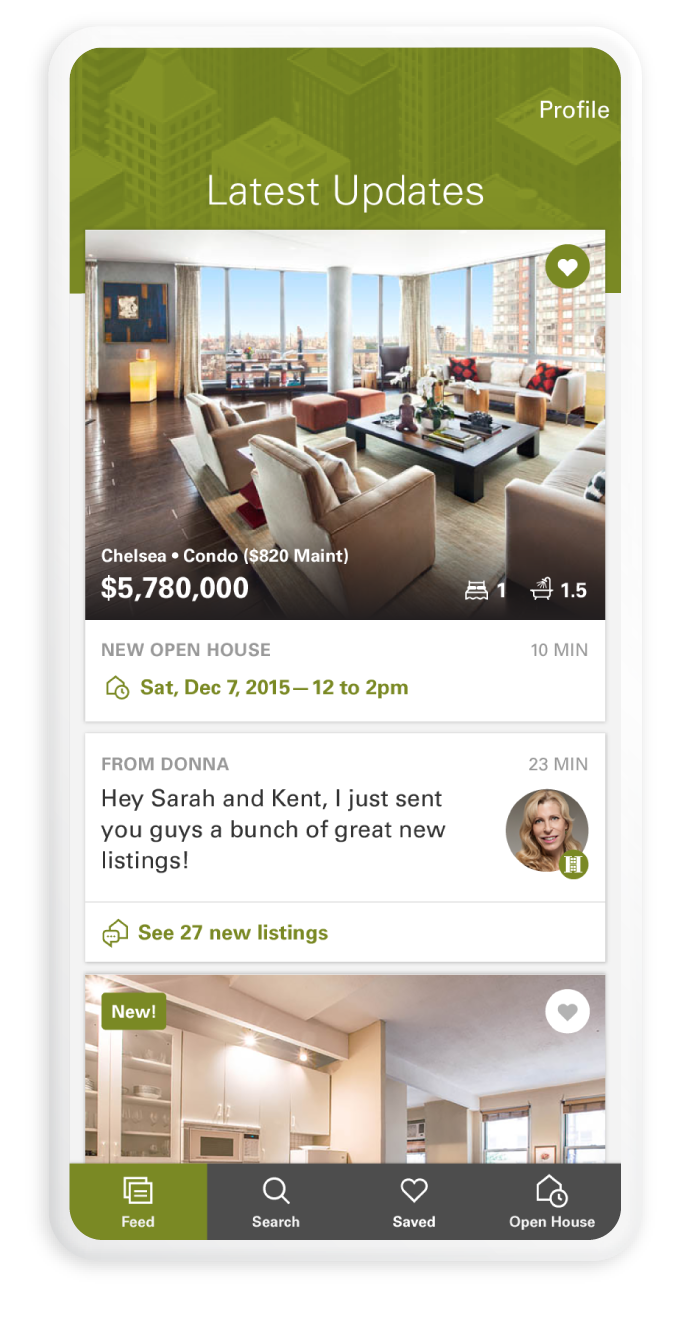Image resolution: width=691 pixels, height=1331 pixels.
Task: Switch to the Feed tab
Action: [138, 1202]
